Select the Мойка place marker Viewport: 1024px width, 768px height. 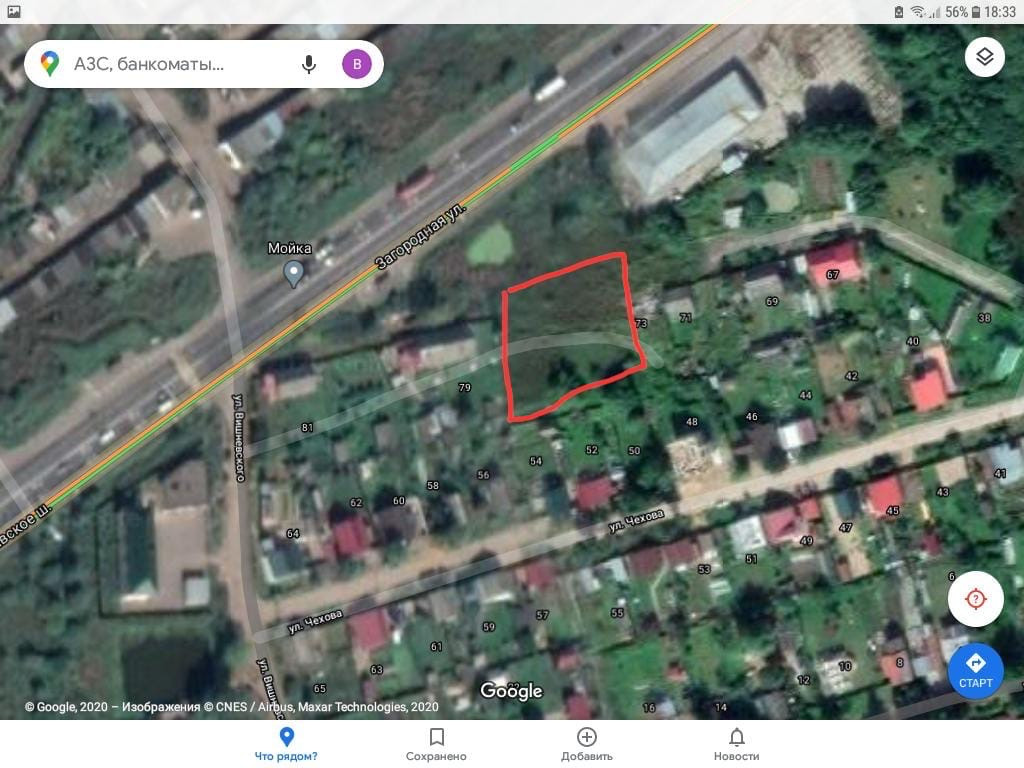point(293,273)
